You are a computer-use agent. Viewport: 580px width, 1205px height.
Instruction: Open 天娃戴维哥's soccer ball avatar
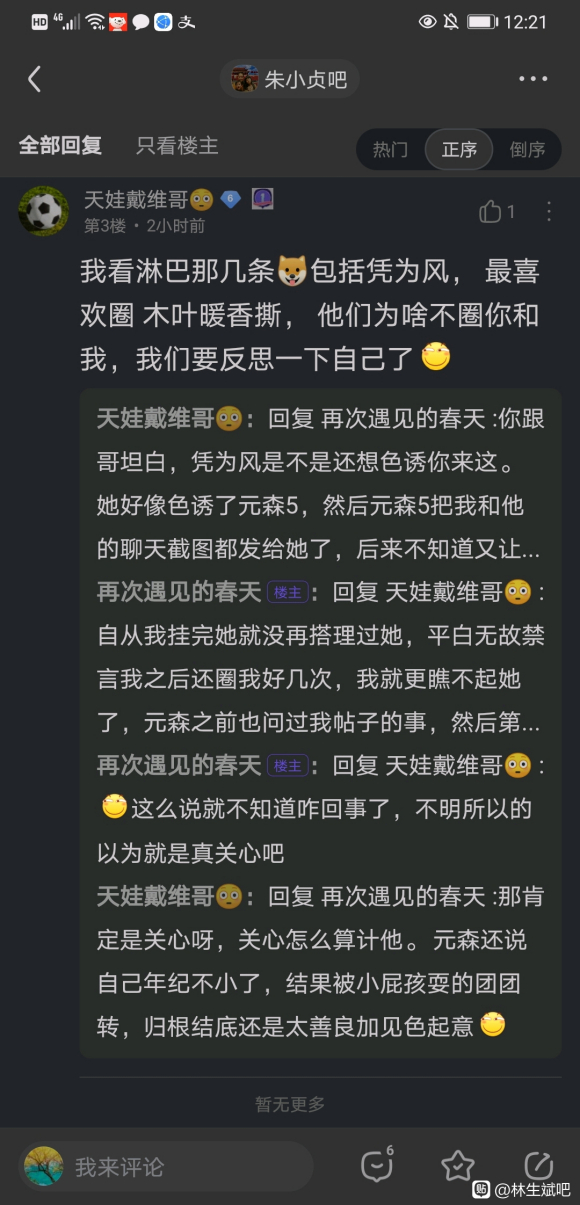click(x=43, y=210)
